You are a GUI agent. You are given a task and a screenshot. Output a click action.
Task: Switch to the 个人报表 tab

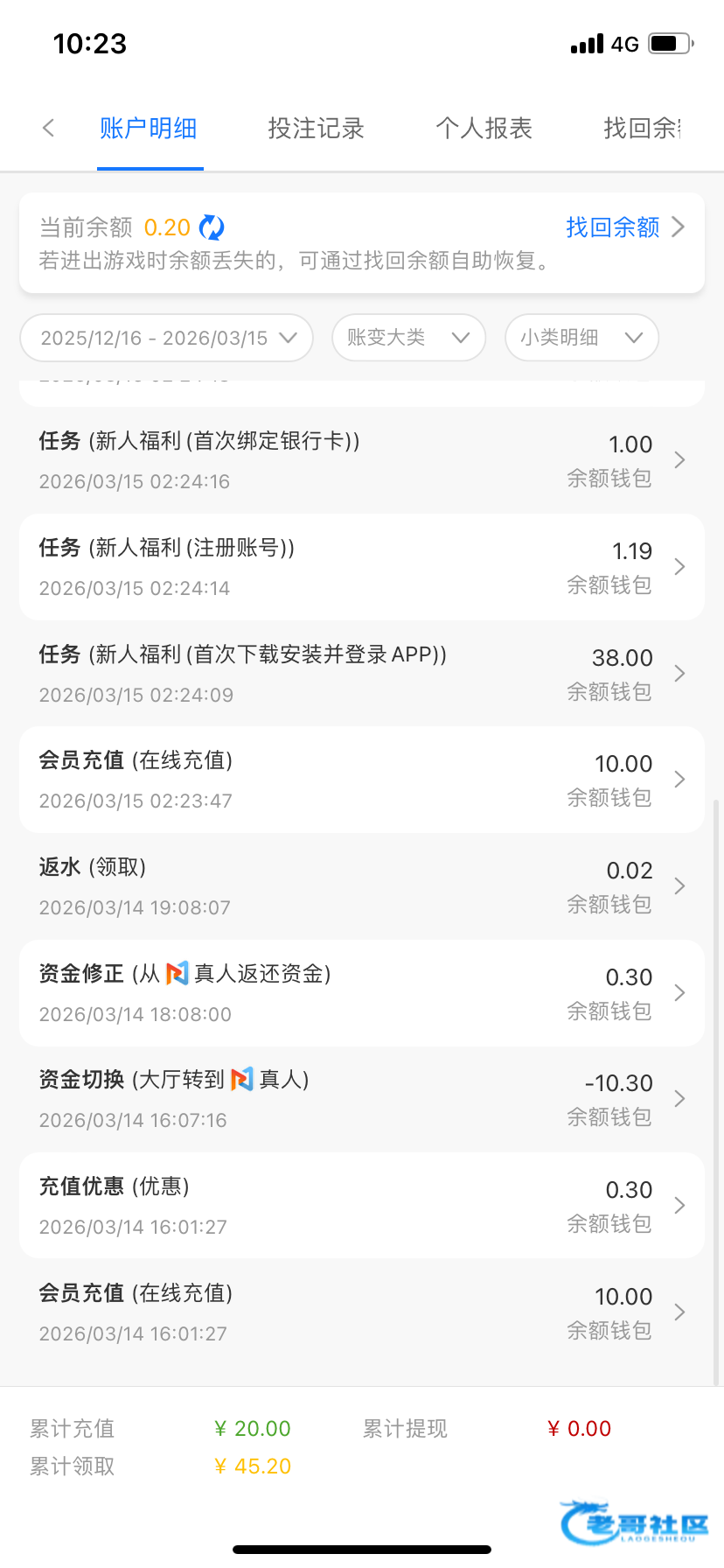click(484, 129)
